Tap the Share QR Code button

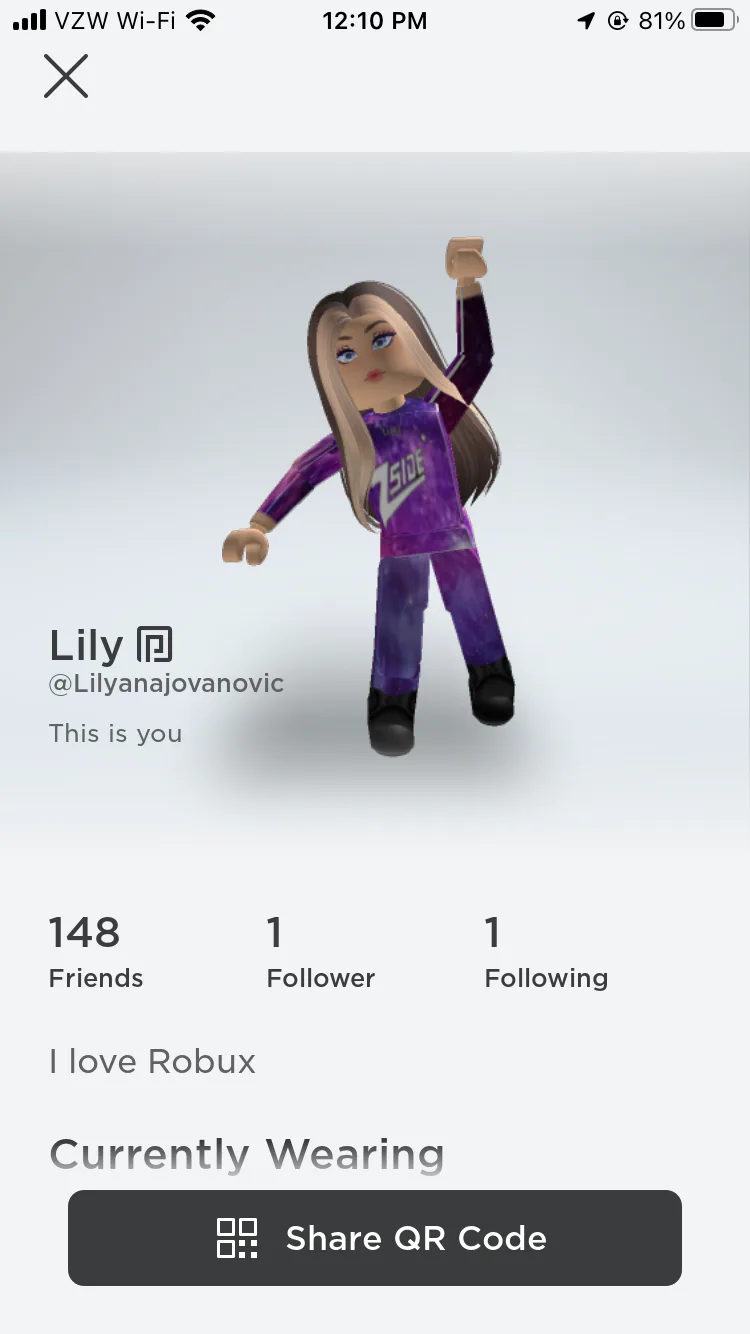tap(375, 1237)
